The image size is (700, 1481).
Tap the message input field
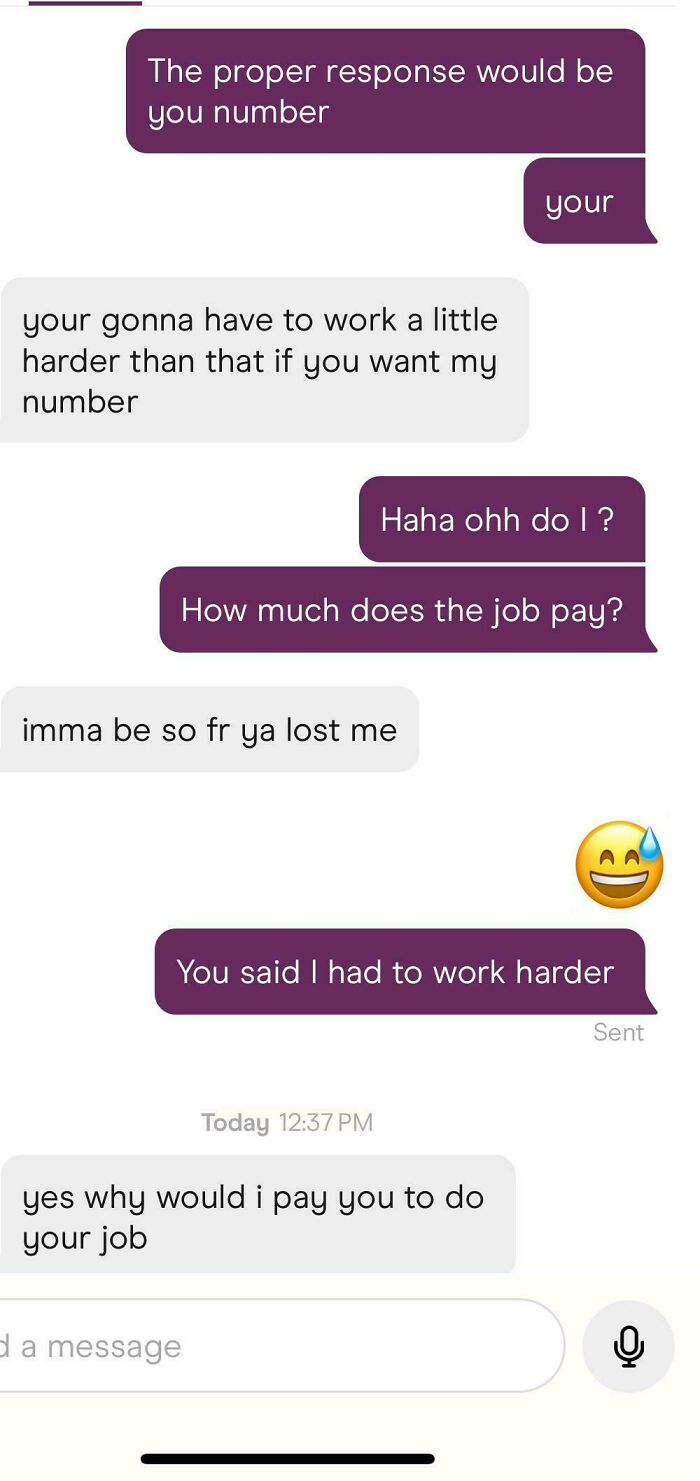pos(282,1345)
